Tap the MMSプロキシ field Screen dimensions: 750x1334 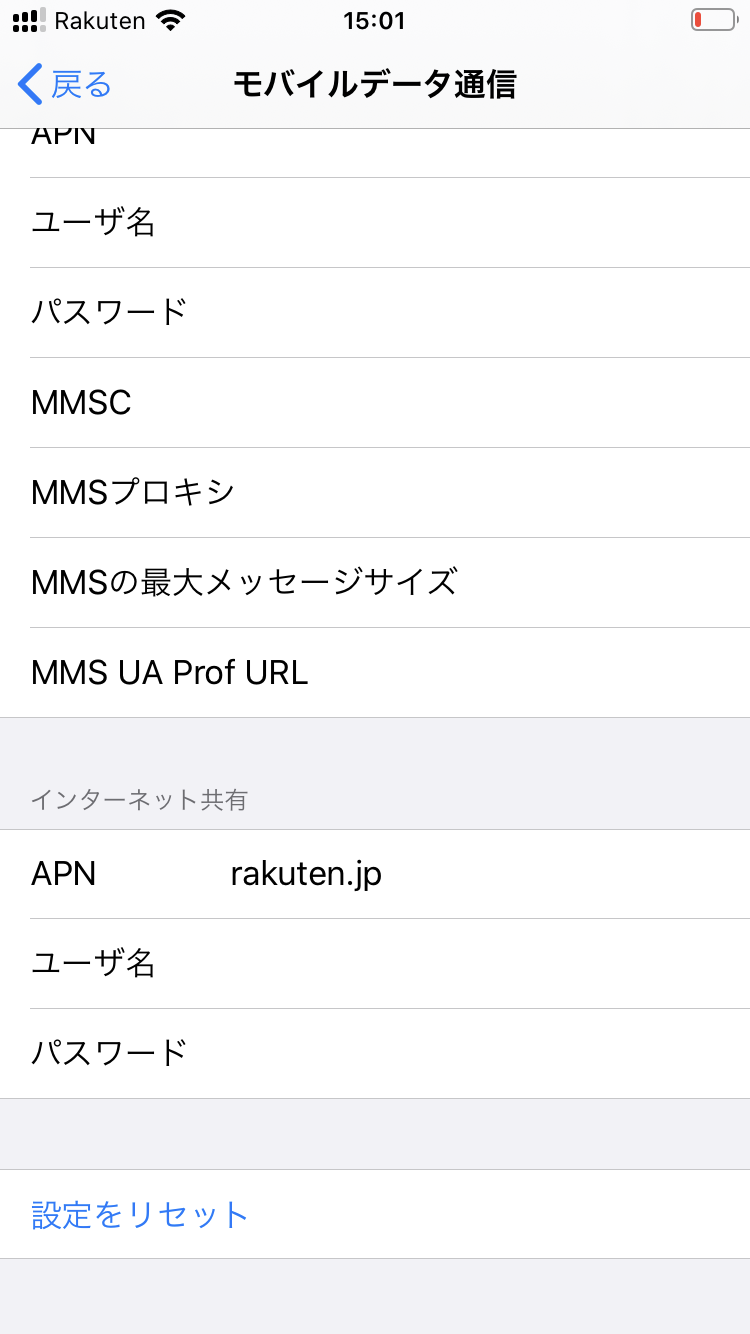[375, 493]
